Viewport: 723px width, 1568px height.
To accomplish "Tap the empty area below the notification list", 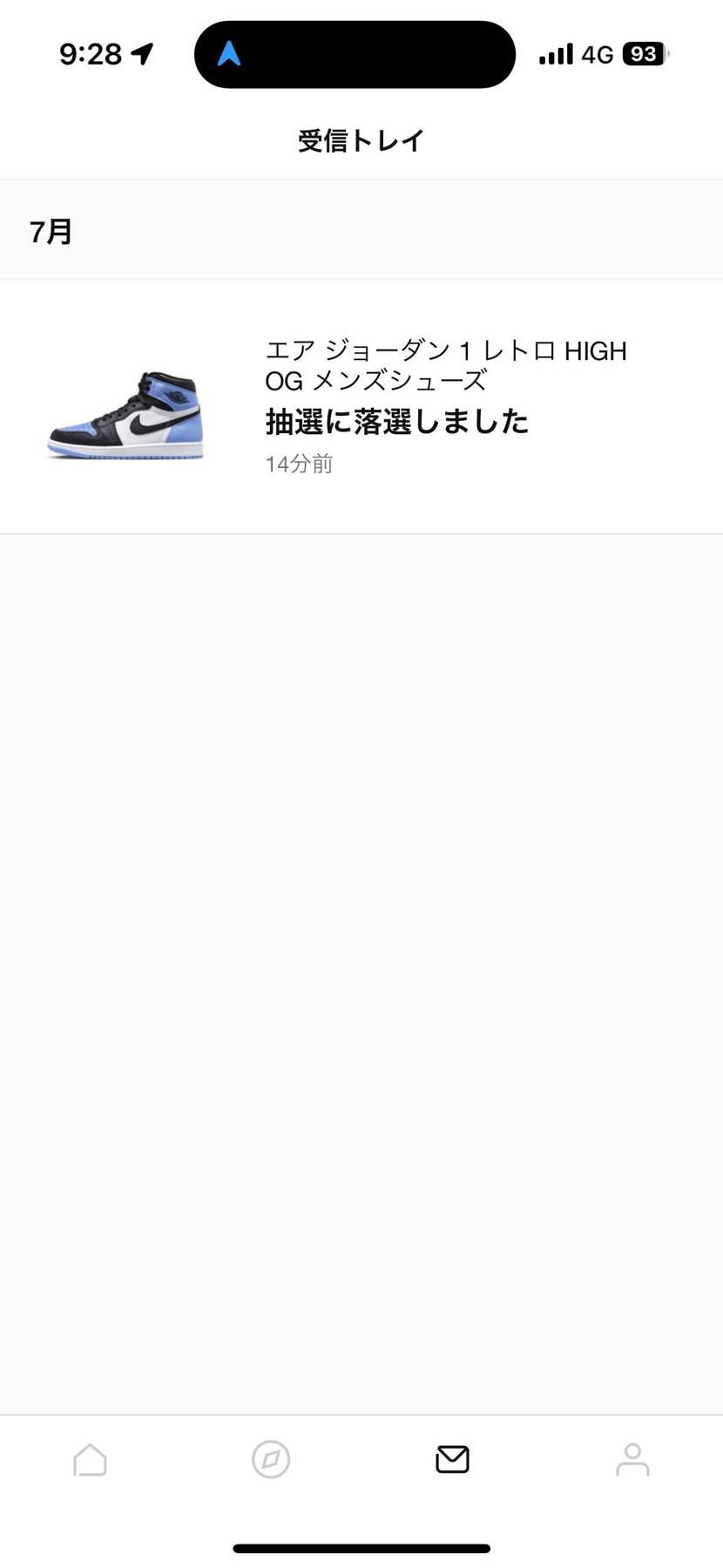I will point(361,959).
